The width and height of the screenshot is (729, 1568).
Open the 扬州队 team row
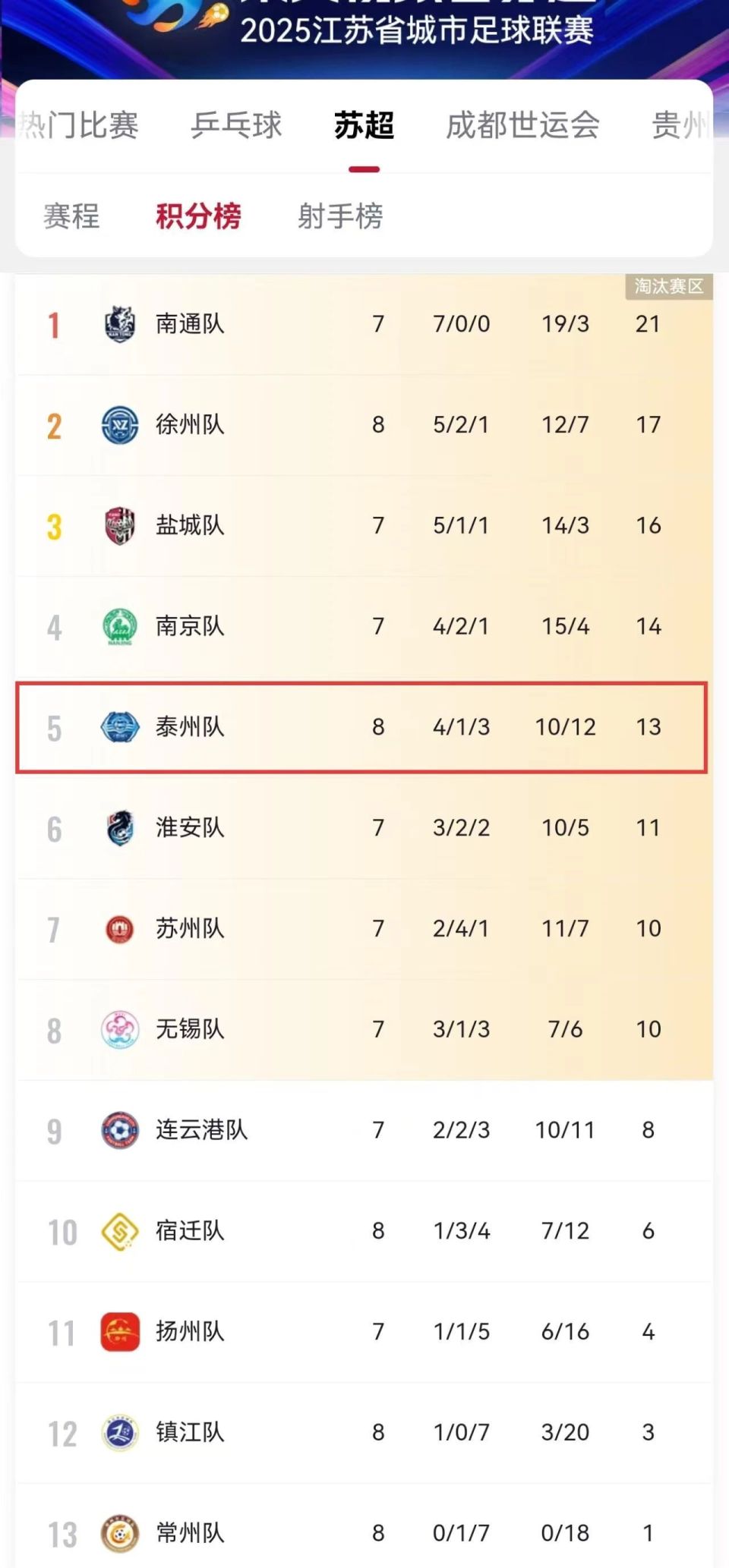[364, 1333]
